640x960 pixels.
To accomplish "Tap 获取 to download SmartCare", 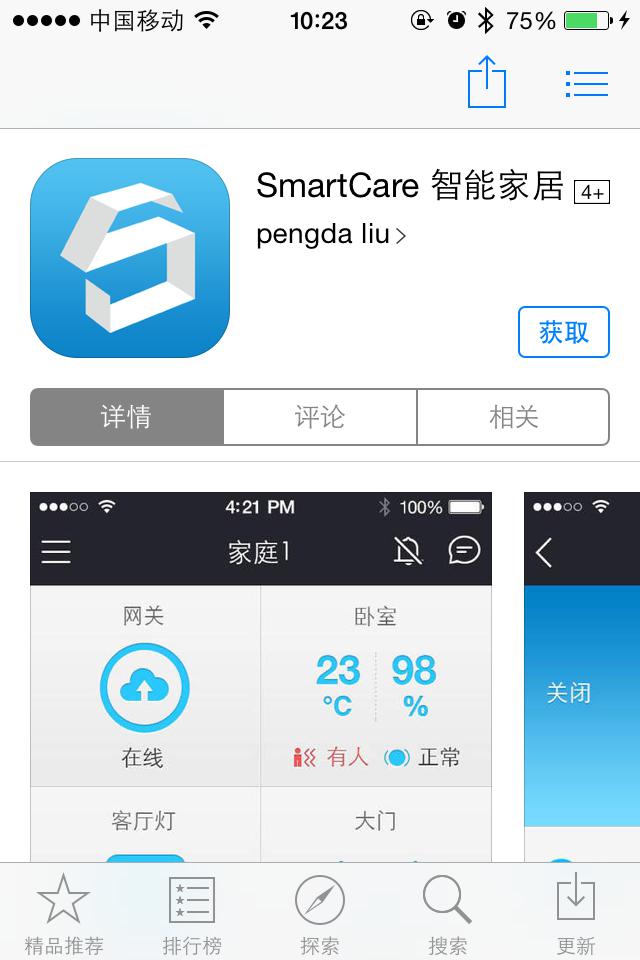I will (563, 332).
